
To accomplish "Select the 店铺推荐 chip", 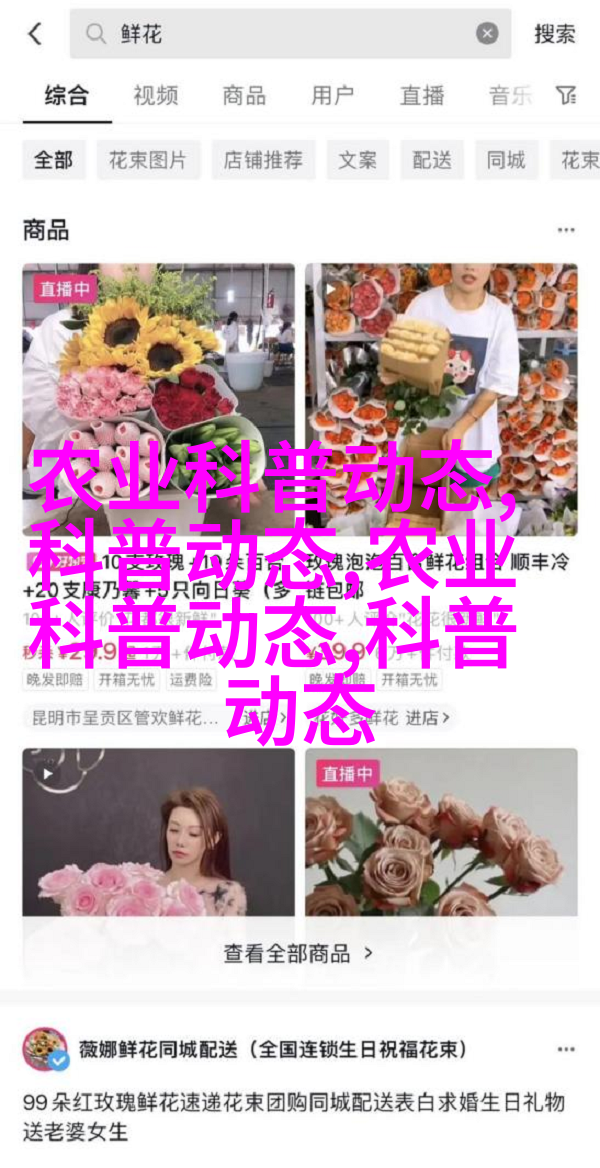I will [x=262, y=160].
